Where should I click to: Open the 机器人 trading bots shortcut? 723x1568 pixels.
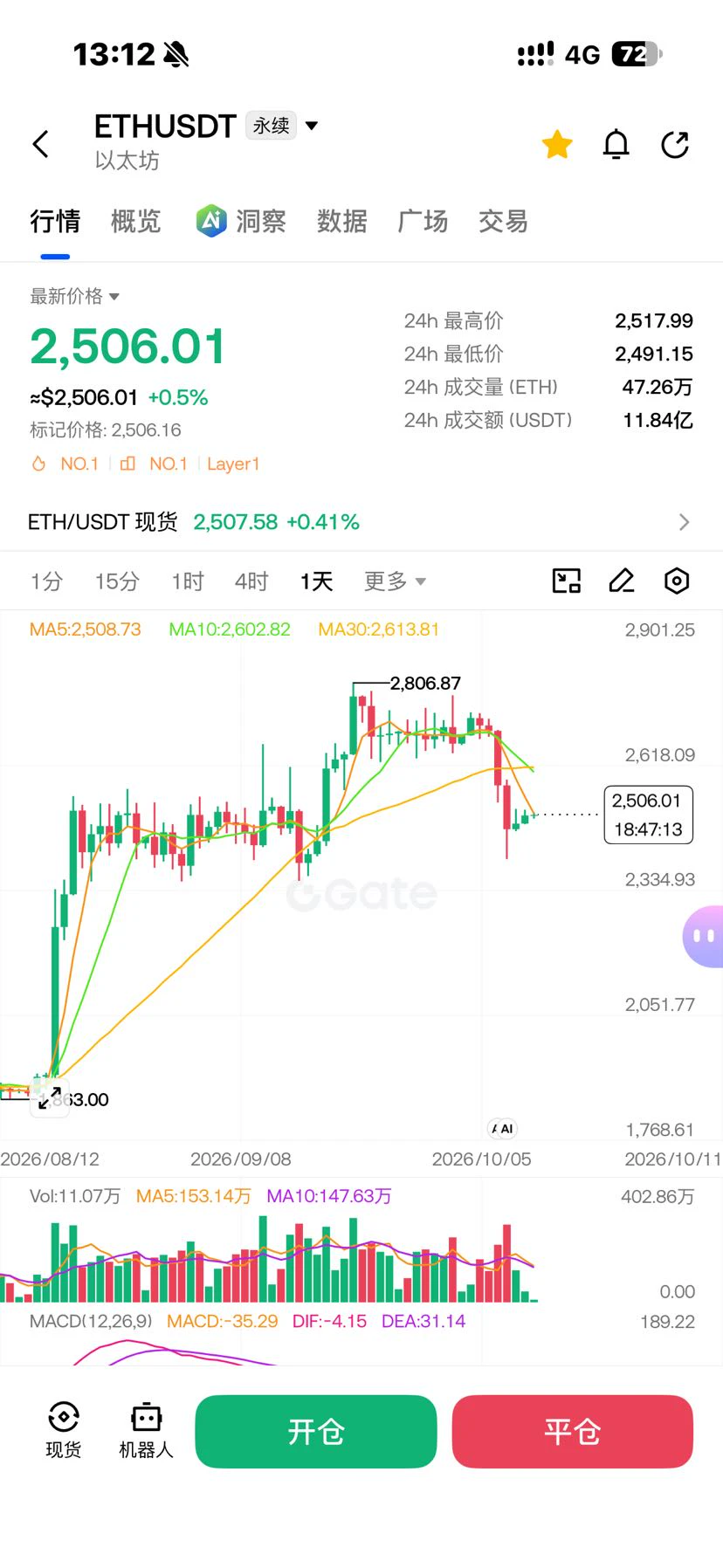pos(146,1431)
